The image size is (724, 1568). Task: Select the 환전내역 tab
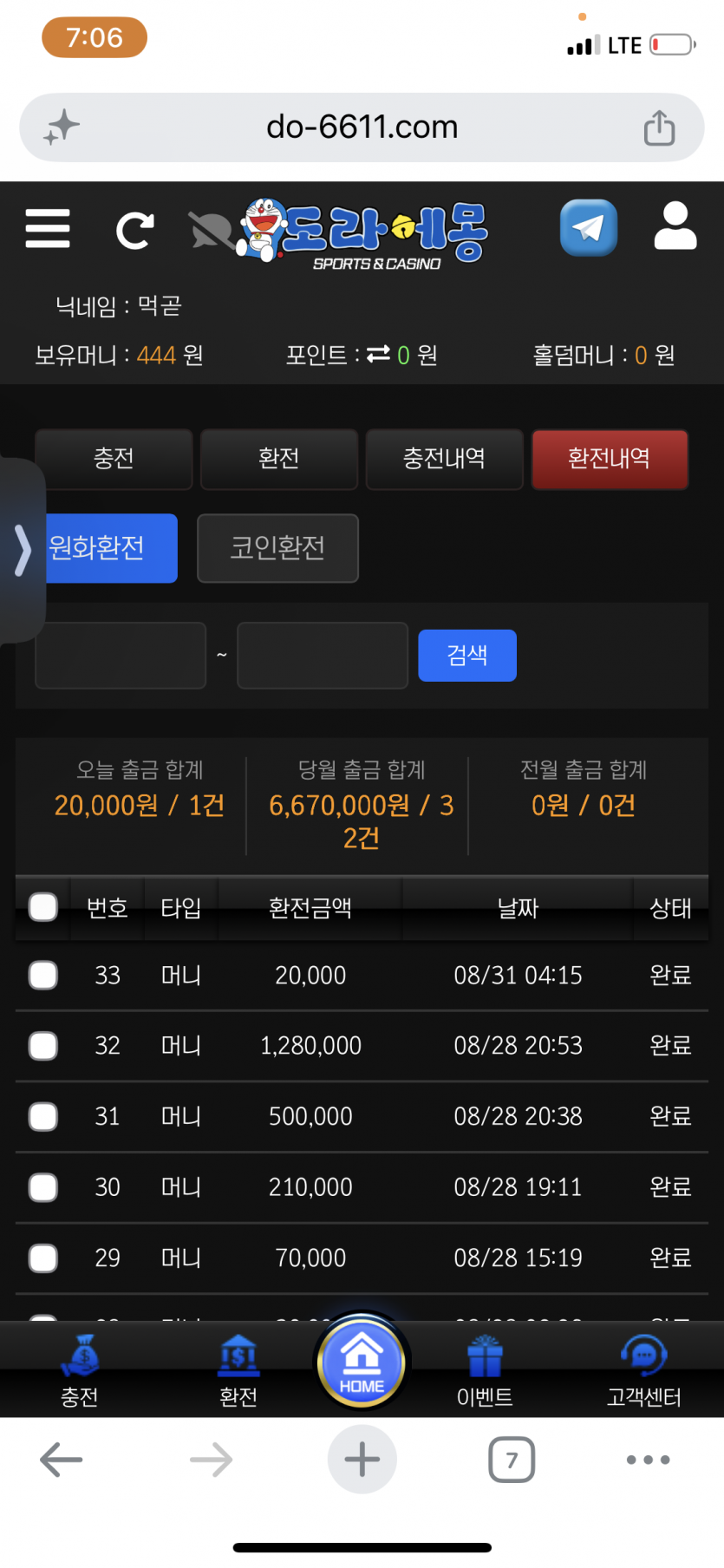(610, 459)
